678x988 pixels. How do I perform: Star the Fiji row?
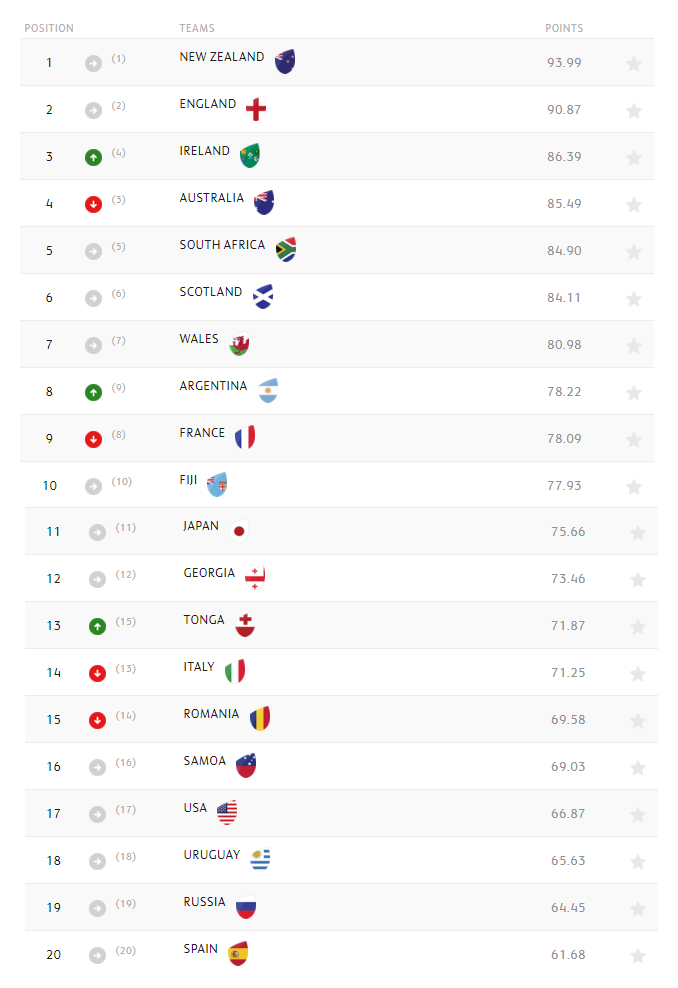[633, 487]
